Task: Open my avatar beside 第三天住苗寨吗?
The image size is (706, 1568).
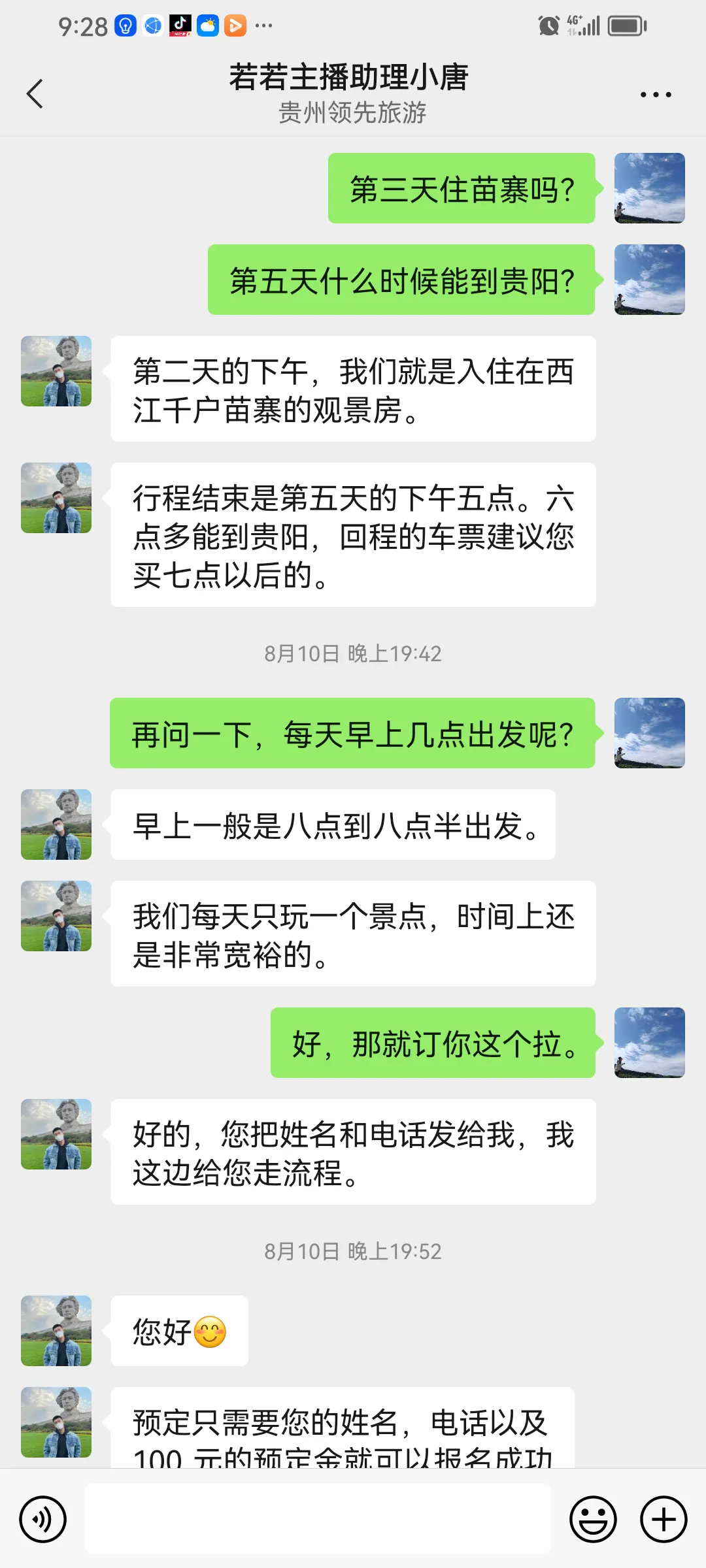Action: tap(649, 188)
